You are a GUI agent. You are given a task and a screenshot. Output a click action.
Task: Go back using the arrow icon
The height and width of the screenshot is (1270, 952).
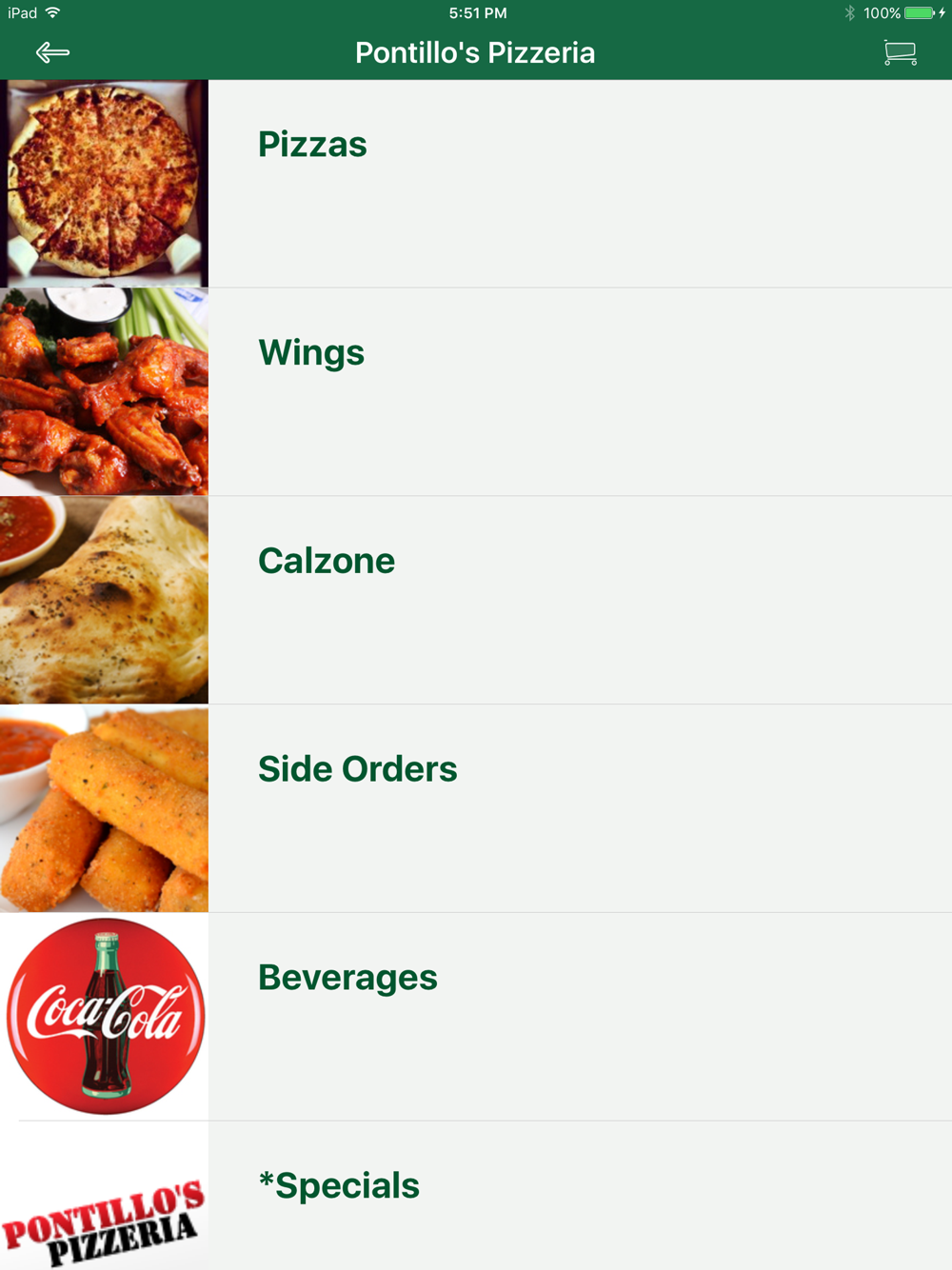[x=52, y=52]
